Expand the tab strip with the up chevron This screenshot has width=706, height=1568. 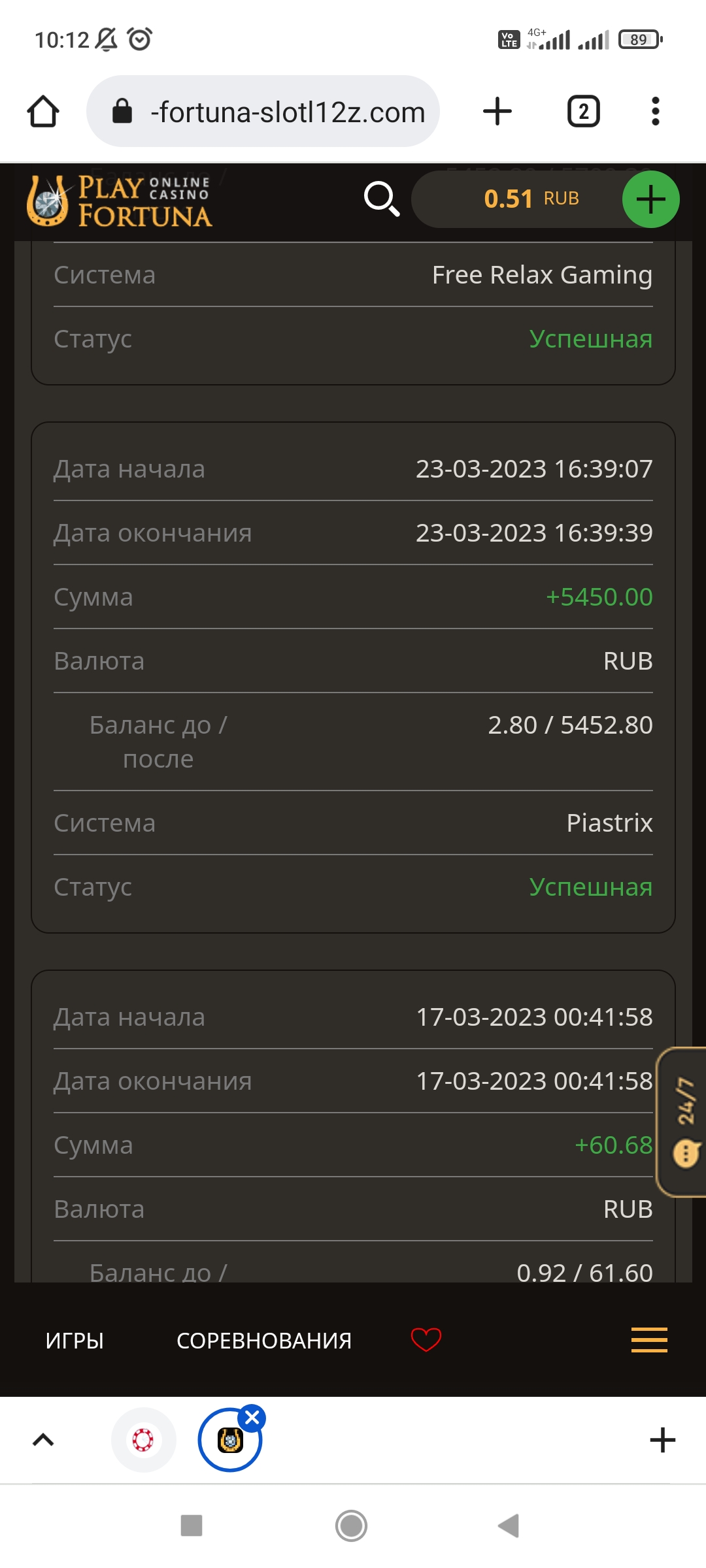coord(43,1440)
